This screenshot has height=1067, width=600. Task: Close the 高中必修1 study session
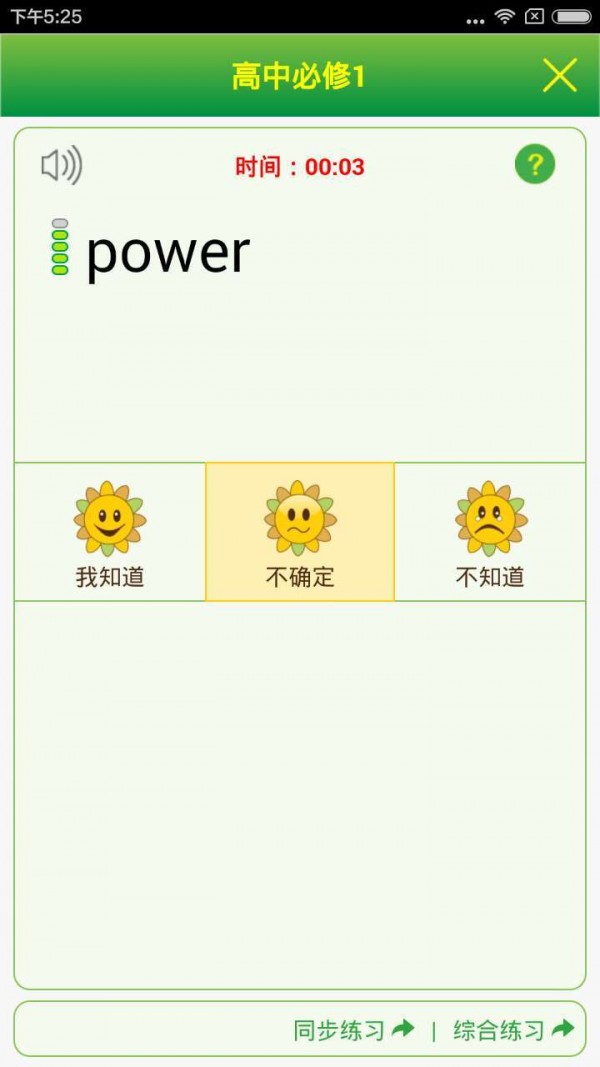coord(559,75)
